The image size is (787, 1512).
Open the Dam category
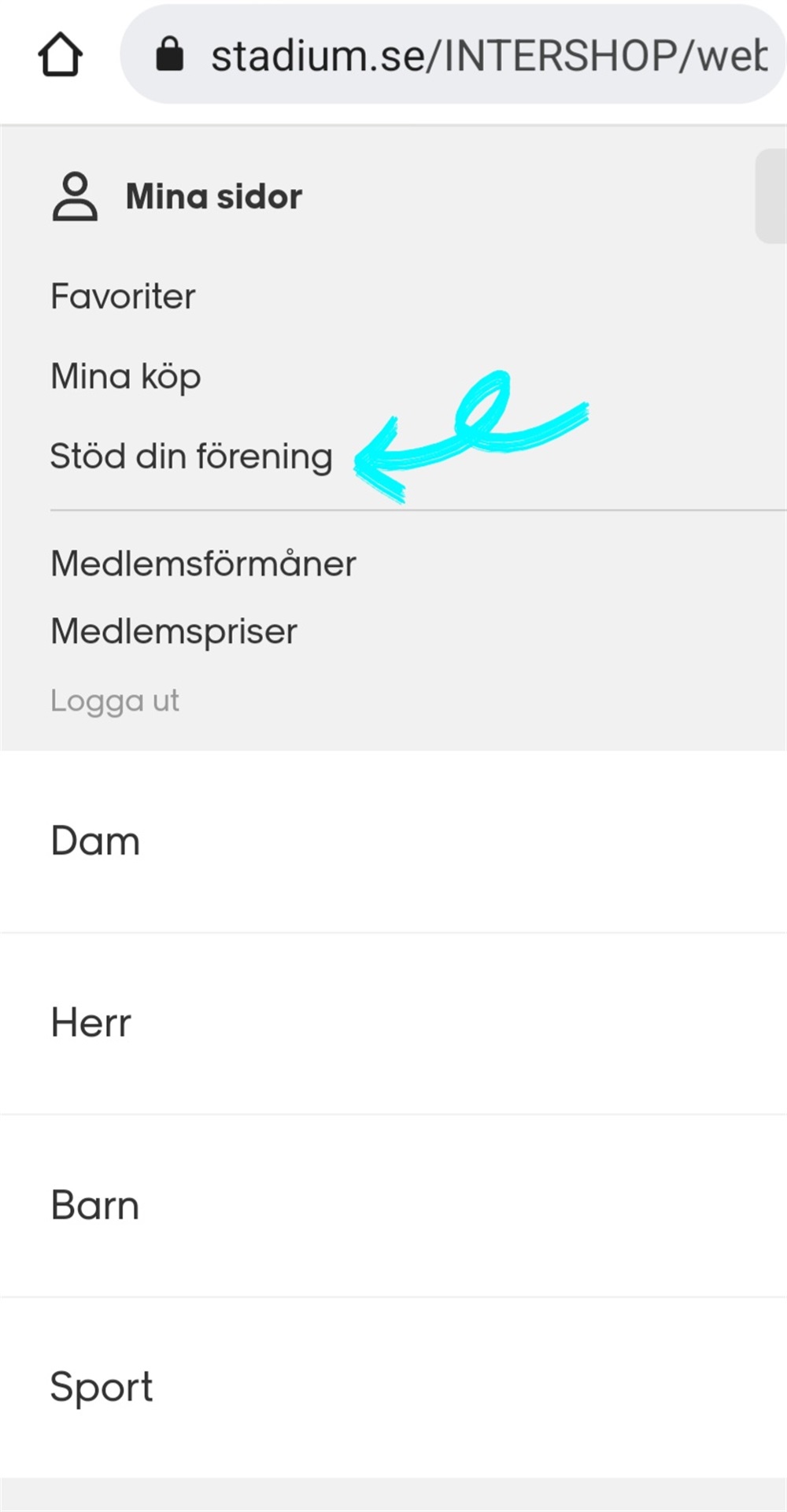tap(393, 841)
